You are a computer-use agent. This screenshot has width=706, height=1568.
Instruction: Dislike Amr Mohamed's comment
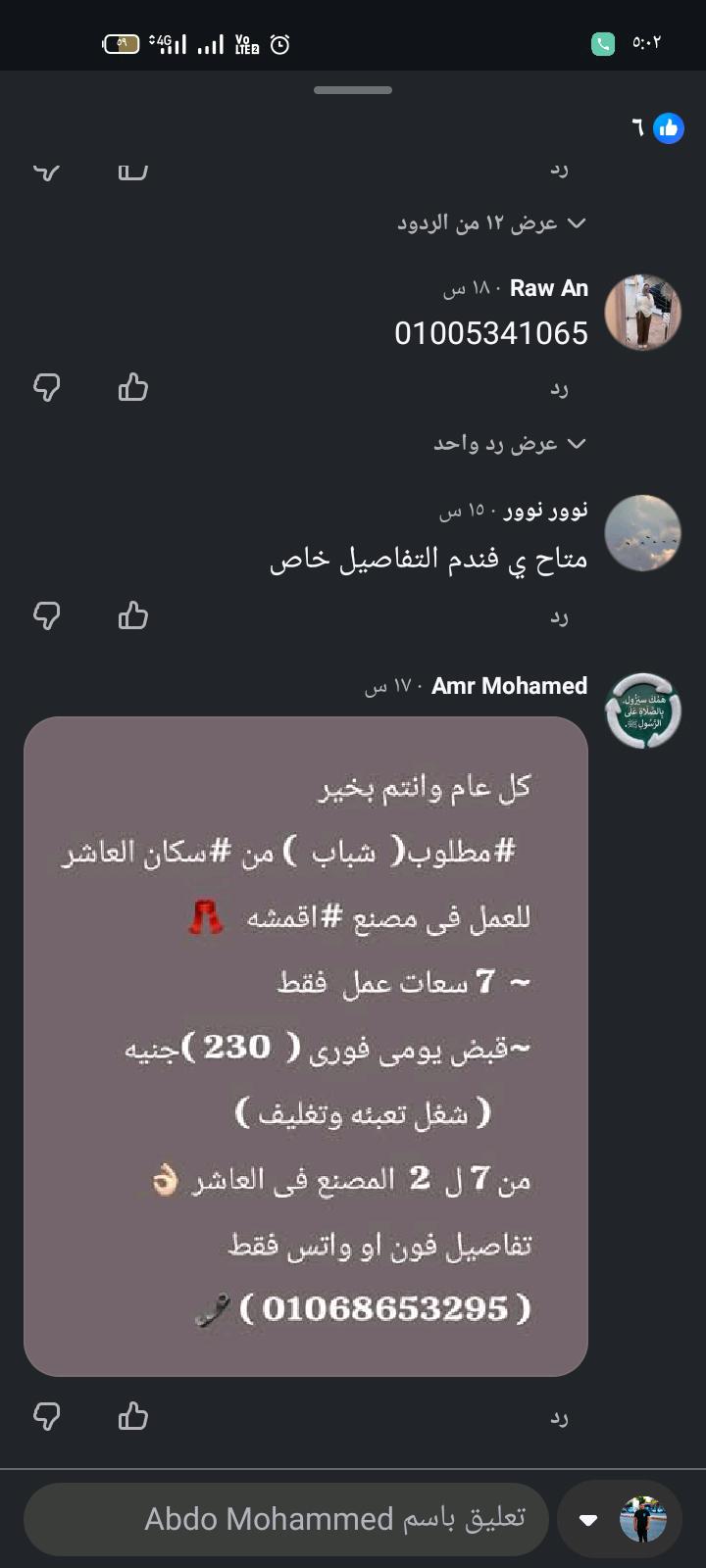click(x=47, y=1416)
